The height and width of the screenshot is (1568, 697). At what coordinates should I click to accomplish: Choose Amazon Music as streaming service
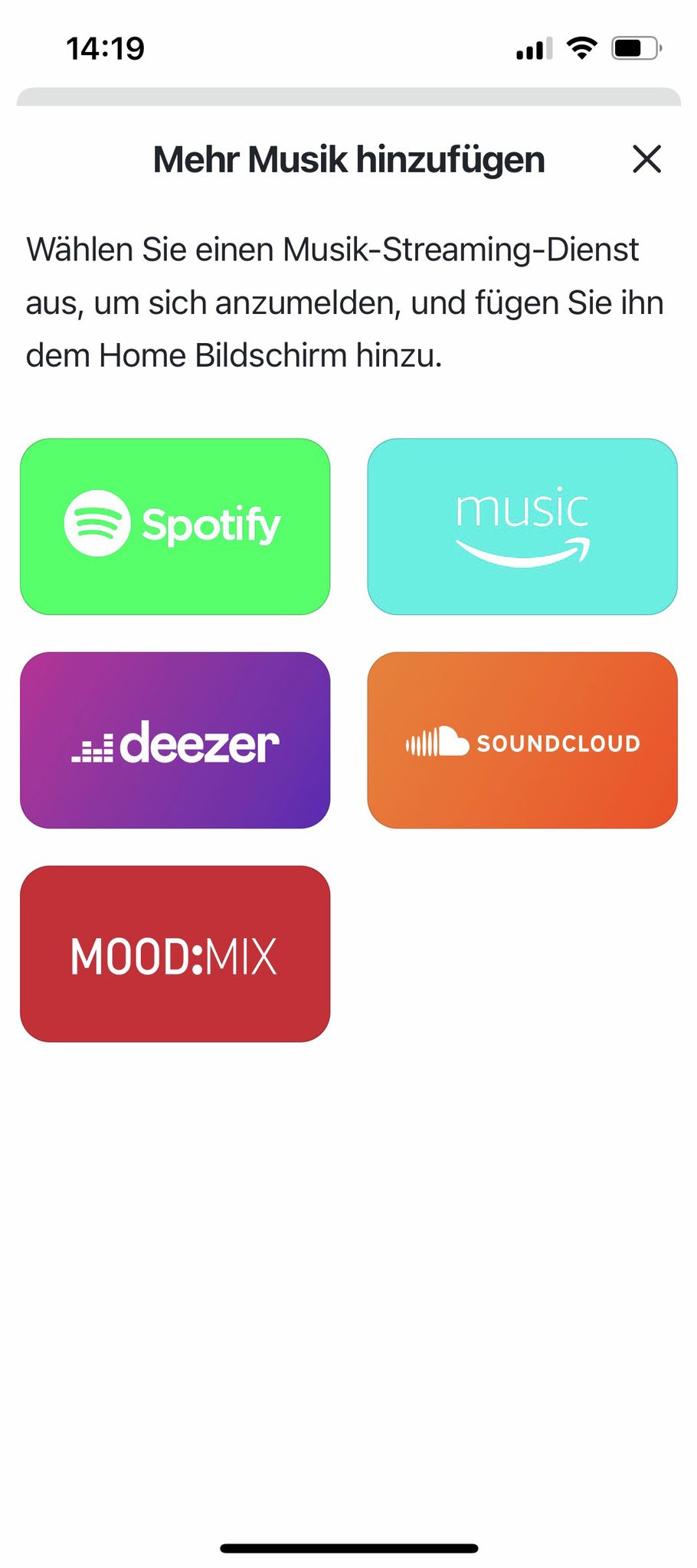click(522, 526)
